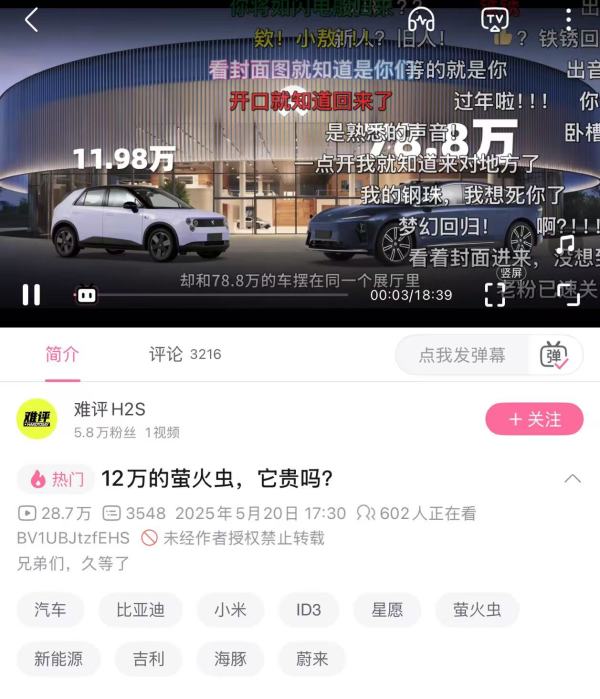This screenshot has width=600, height=699.
Task: Open the player's overflow menu
Action: [568, 19]
